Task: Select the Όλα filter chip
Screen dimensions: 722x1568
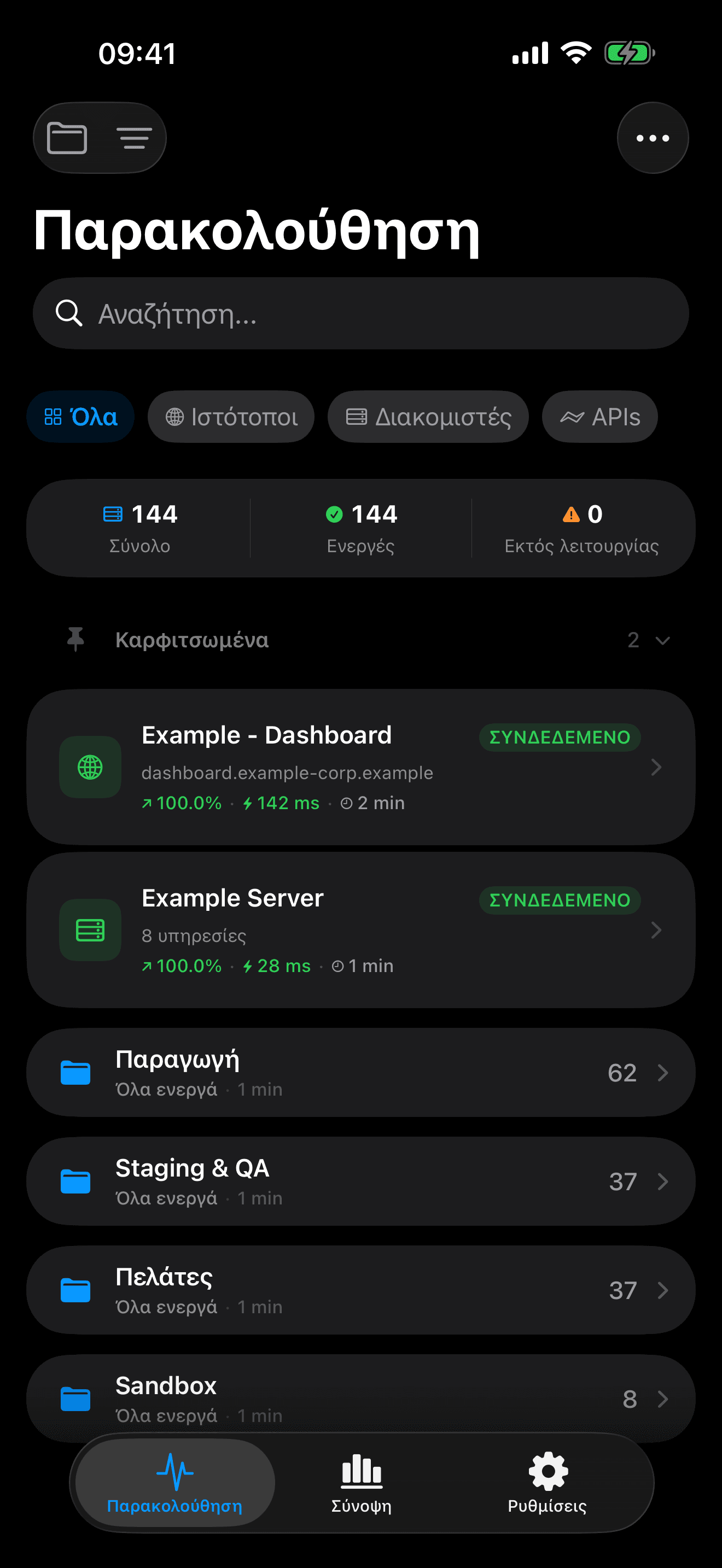Action: click(80, 417)
